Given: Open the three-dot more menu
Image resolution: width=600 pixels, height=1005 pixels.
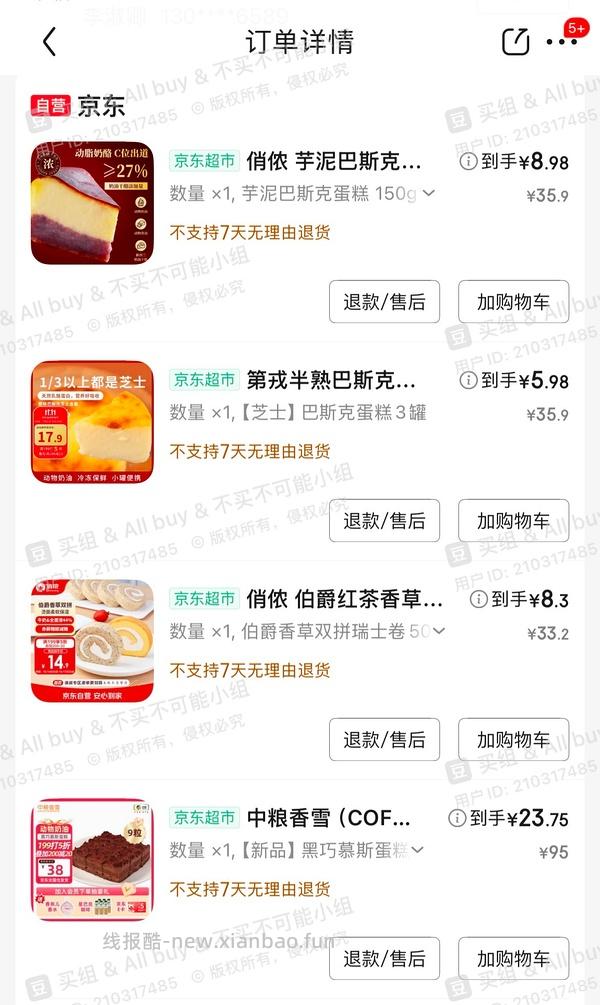Looking at the screenshot, I should click(562, 42).
